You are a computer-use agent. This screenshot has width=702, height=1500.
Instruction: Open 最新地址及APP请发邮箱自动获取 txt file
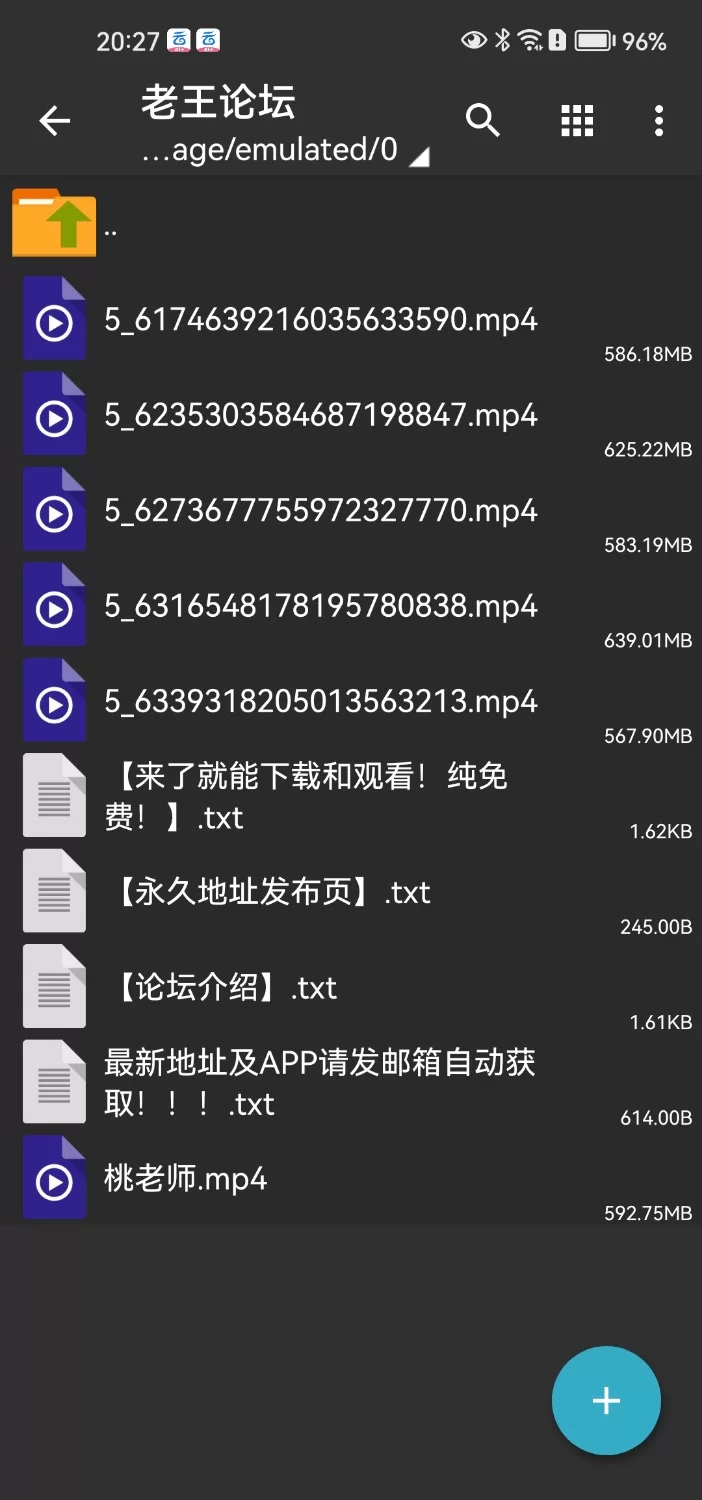pos(320,1082)
